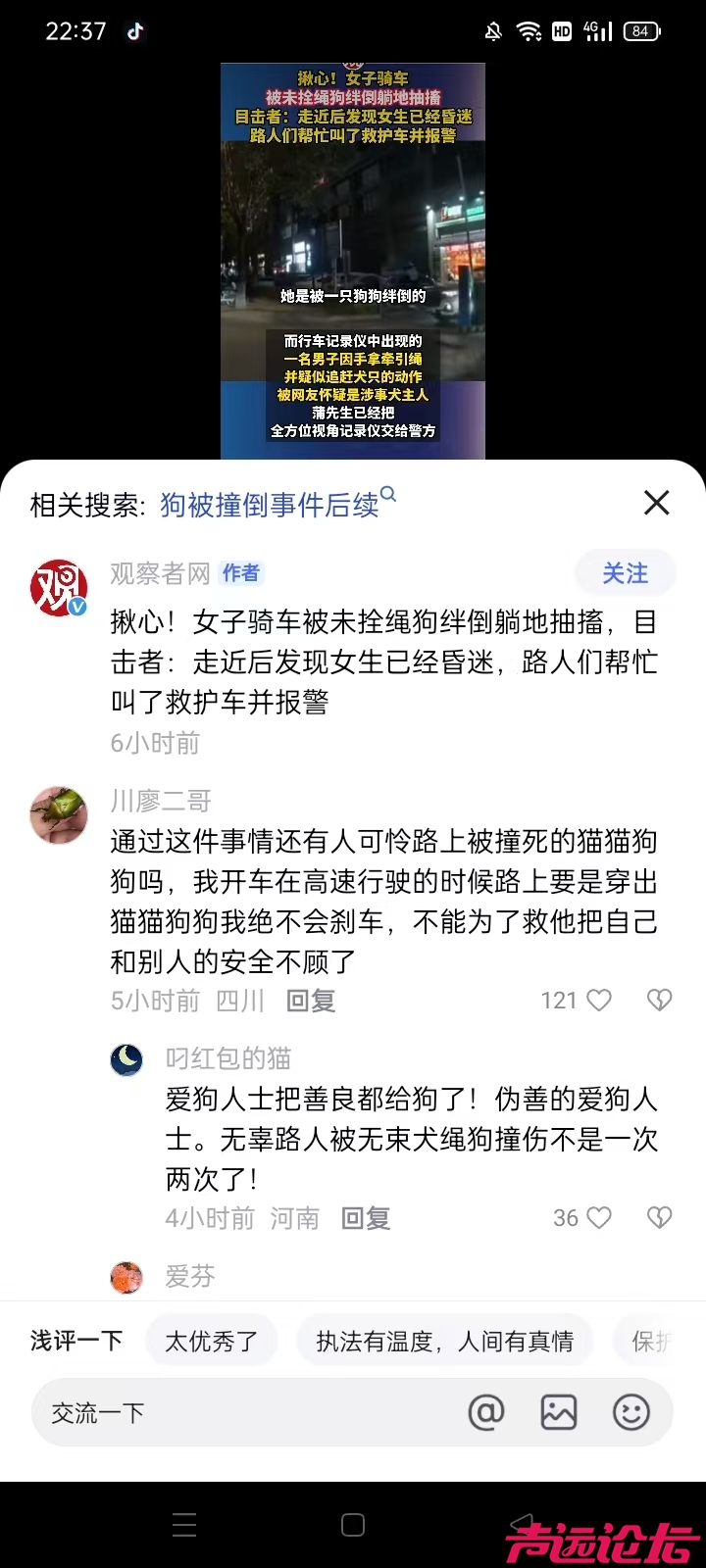
Task: Open 川廖二哥's profile avatar
Action: [59, 814]
